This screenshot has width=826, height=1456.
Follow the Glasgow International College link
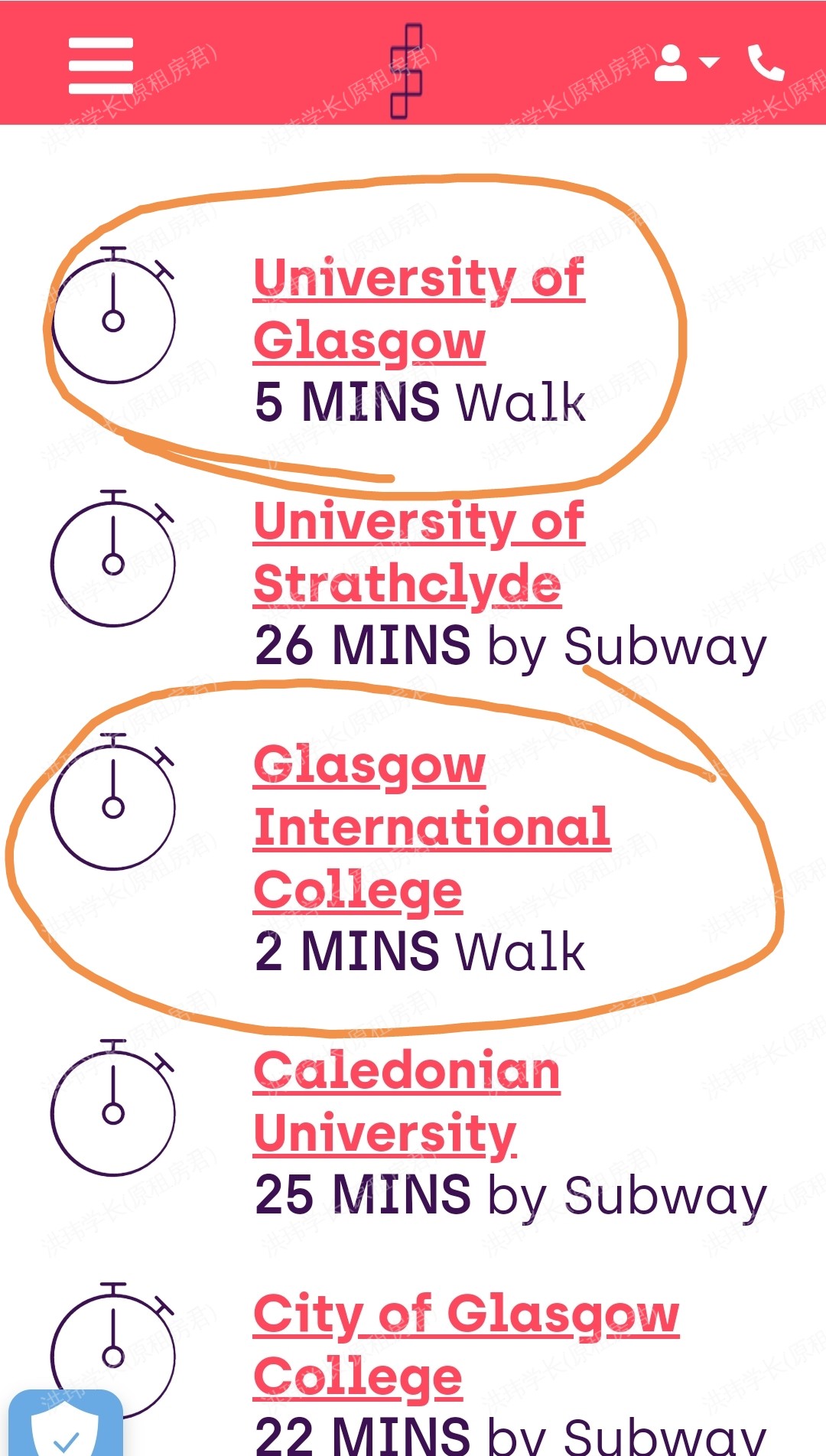pyautogui.click(x=431, y=827)
